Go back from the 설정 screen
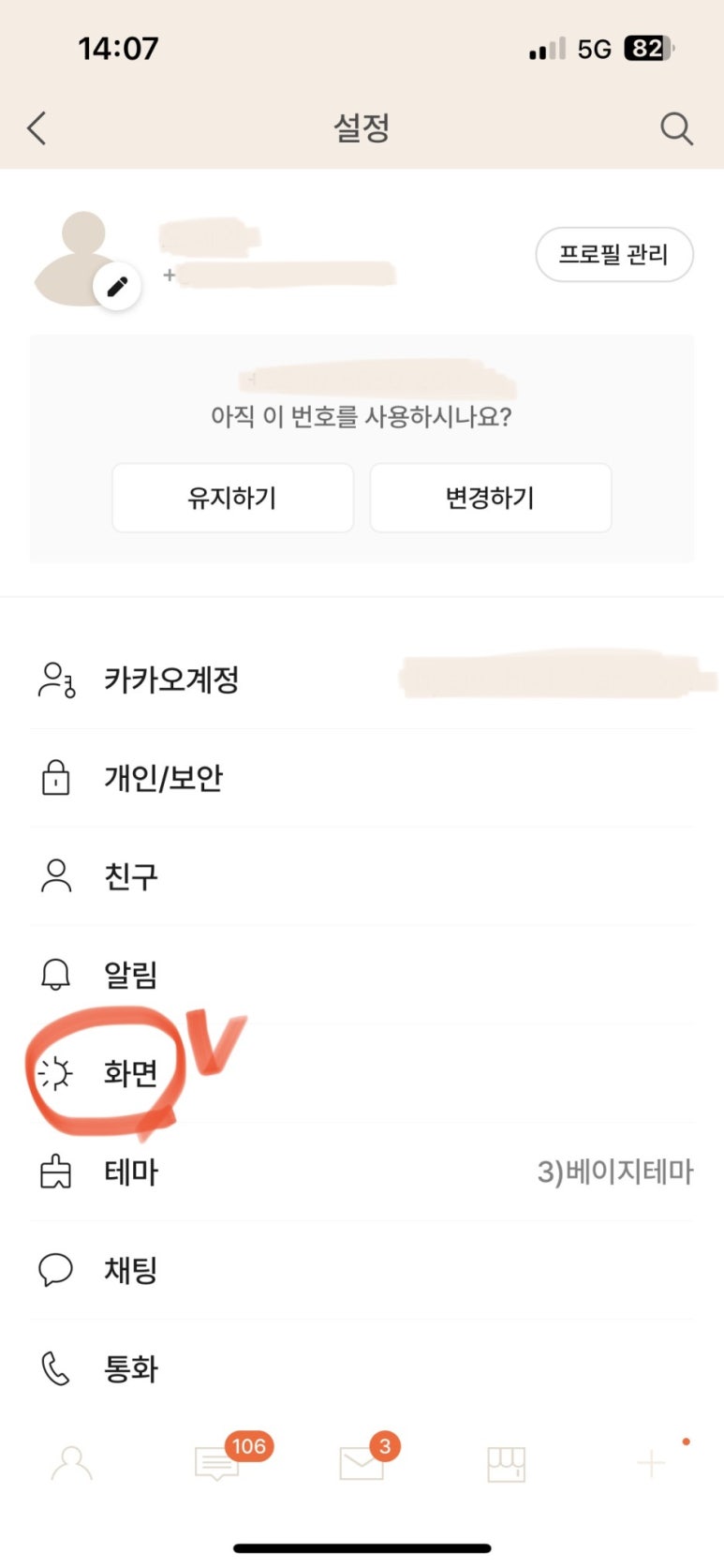Screen dimensions: 724x1568 click(x=37, y=128)
